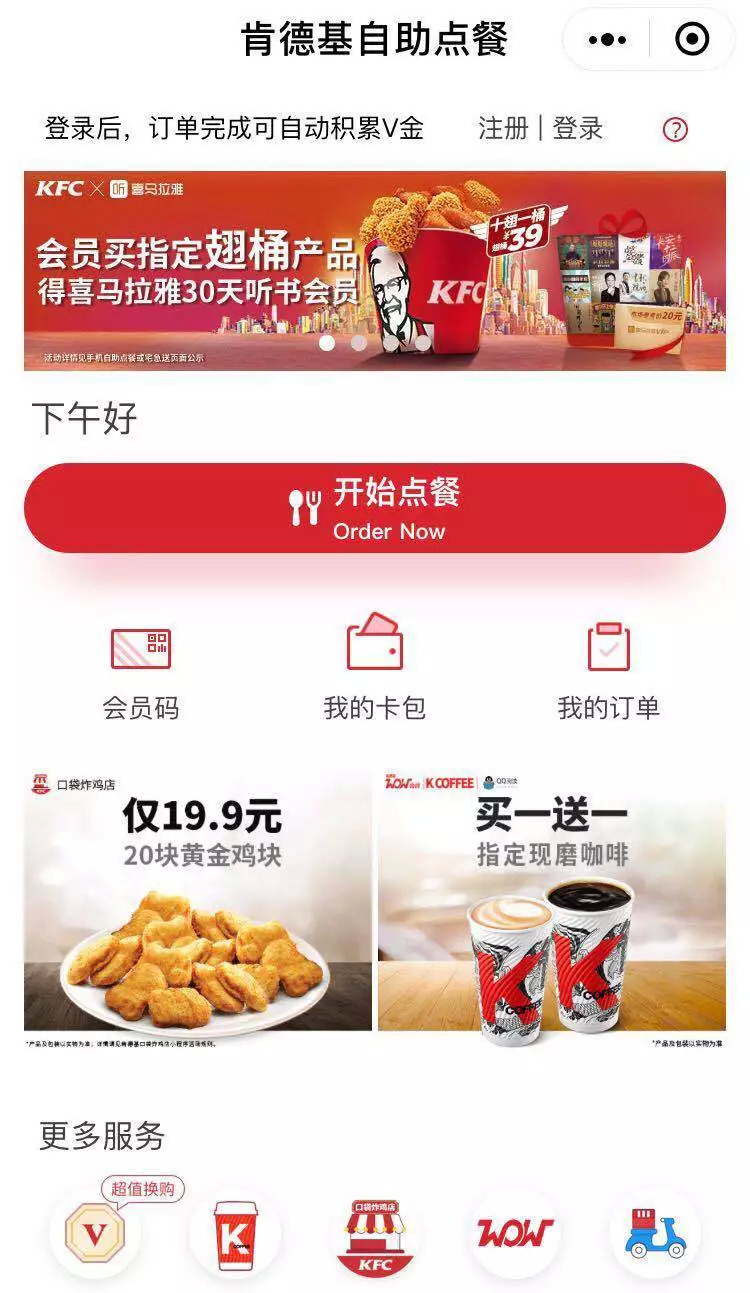Show my 会员码 member code
The height and width of the screenshot is (1293, 750).
tap(141, 668)
